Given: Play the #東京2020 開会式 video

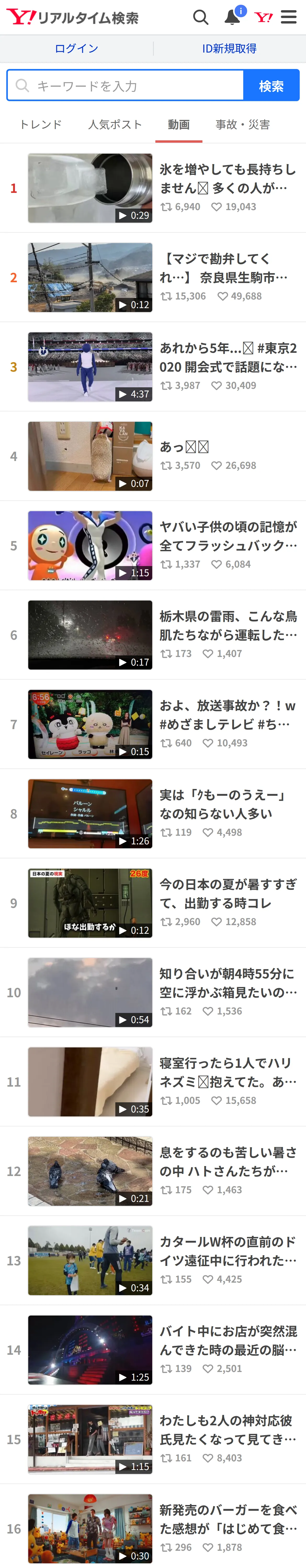Looking at the screenshot, I should pos(153,367).
